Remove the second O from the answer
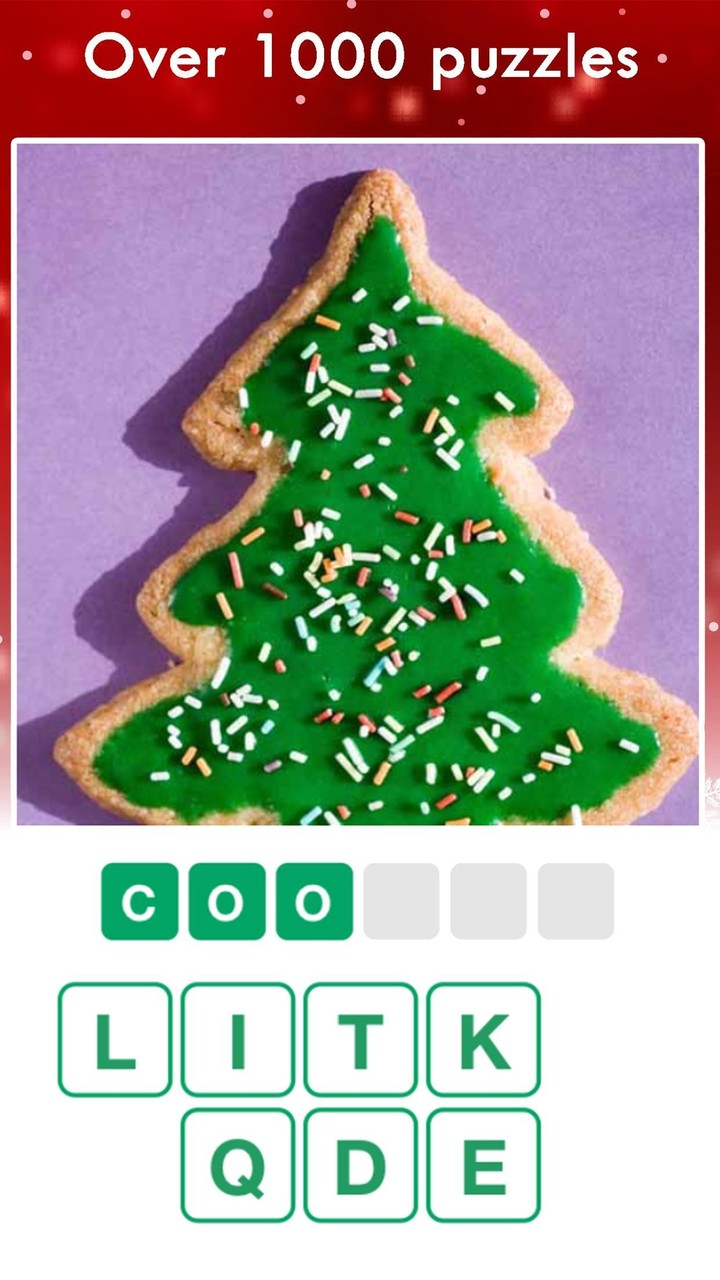Screen dimensions: 720x1280 click(308, 900)
